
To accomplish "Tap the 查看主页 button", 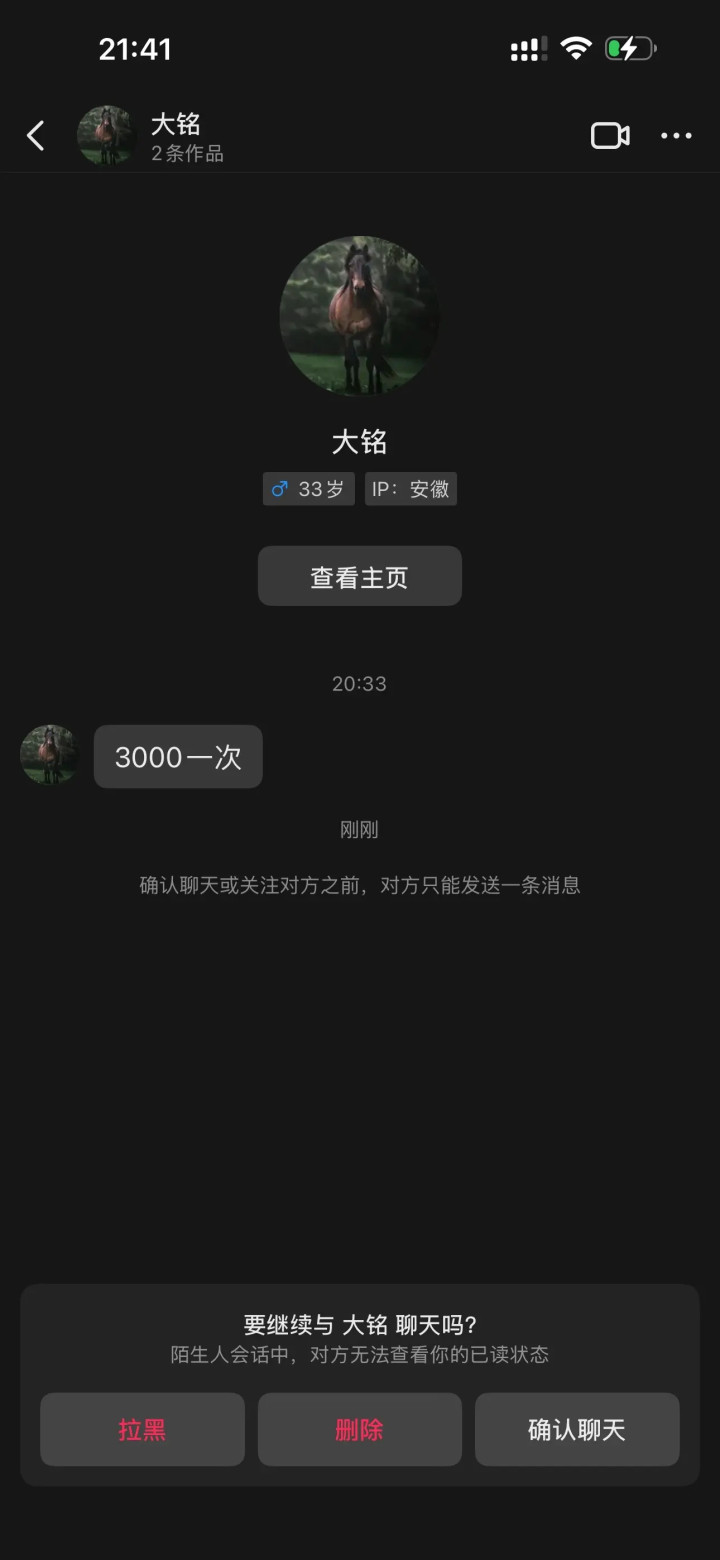I will point(359,576).
